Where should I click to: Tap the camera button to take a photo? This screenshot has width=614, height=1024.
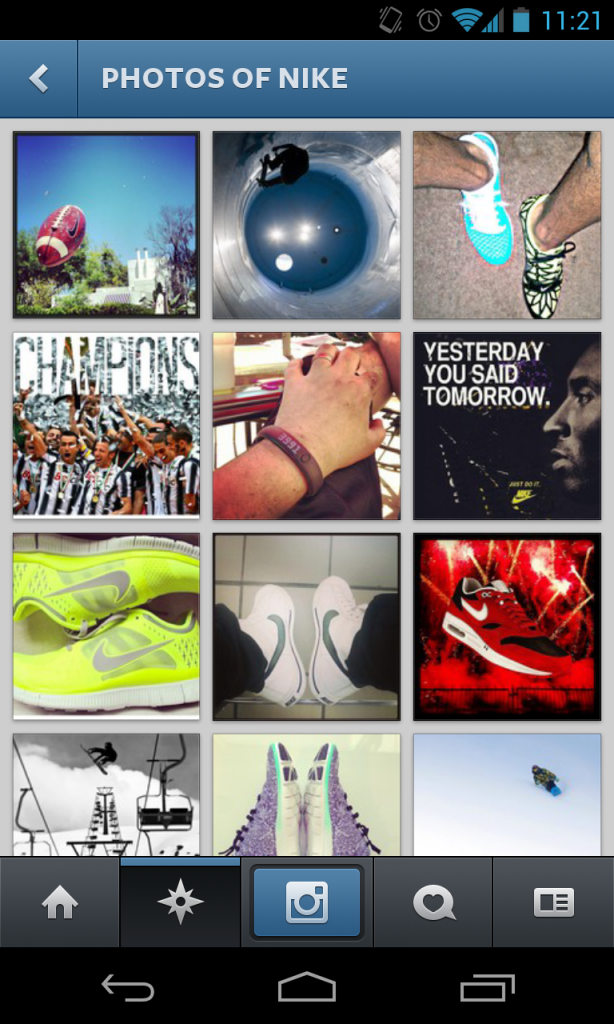pyautogui.click(x=307, y=903)
